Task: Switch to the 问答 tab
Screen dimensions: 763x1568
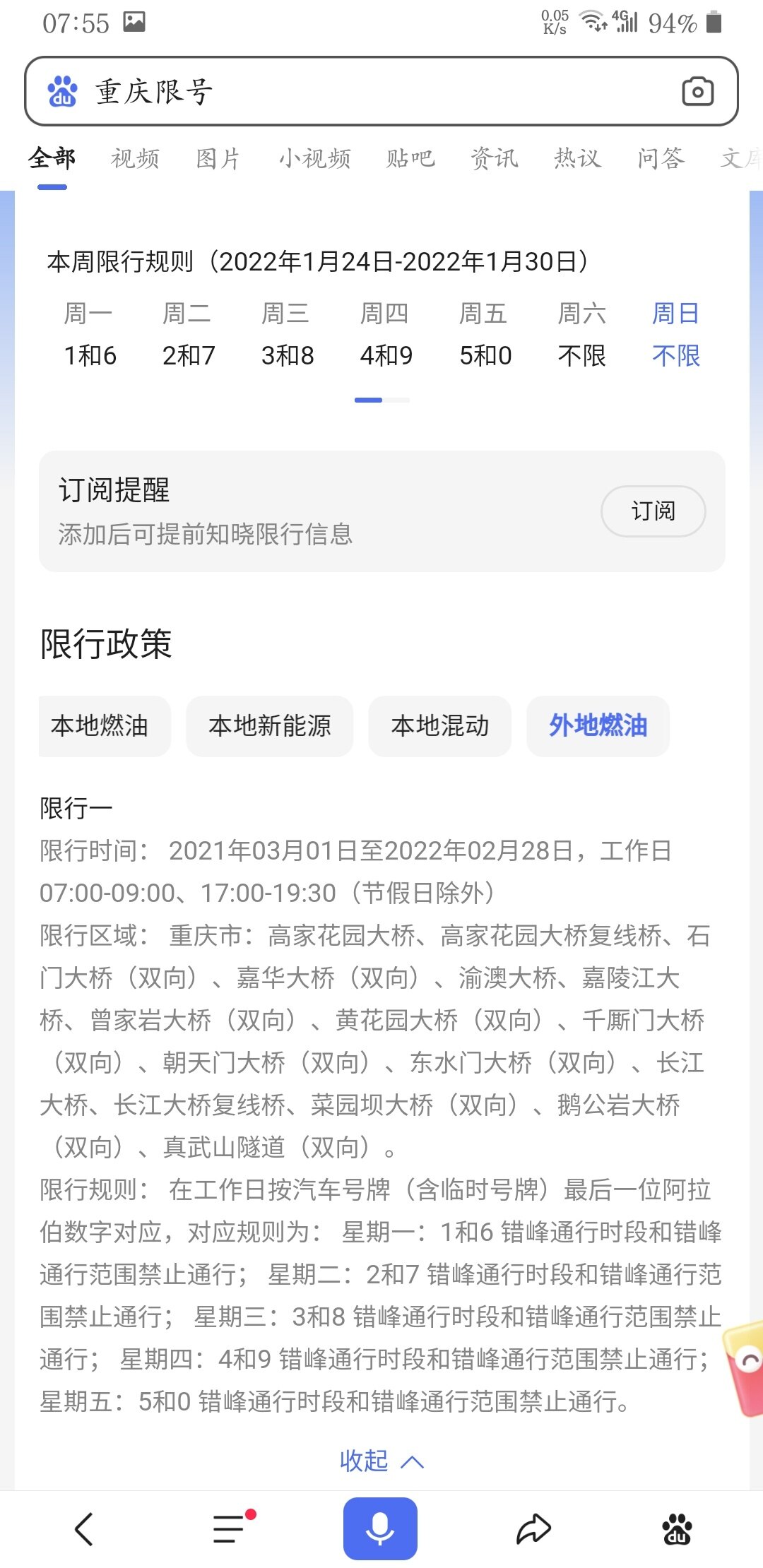Action: (x=661, y=158)
